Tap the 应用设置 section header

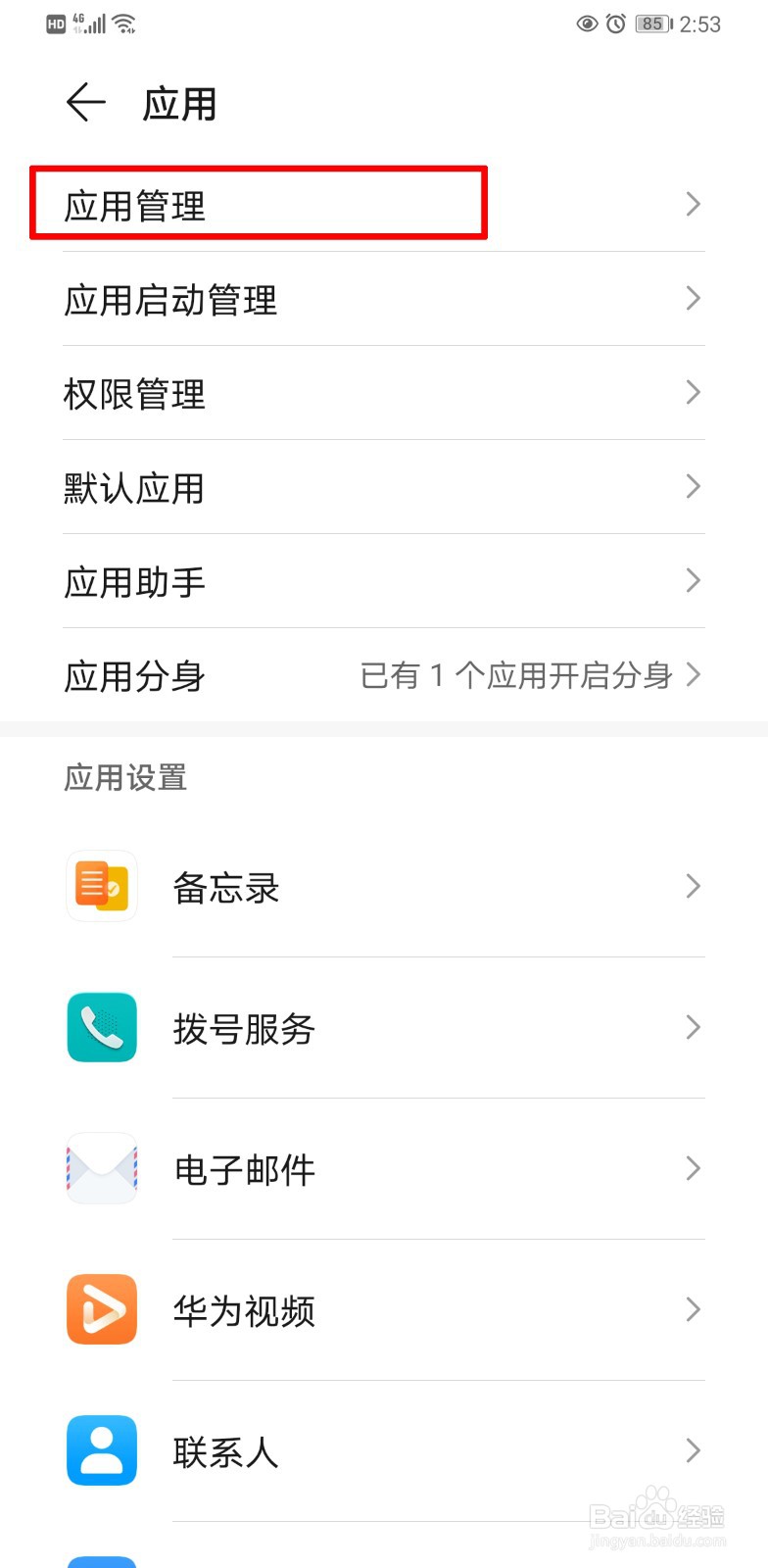point(123,777)
